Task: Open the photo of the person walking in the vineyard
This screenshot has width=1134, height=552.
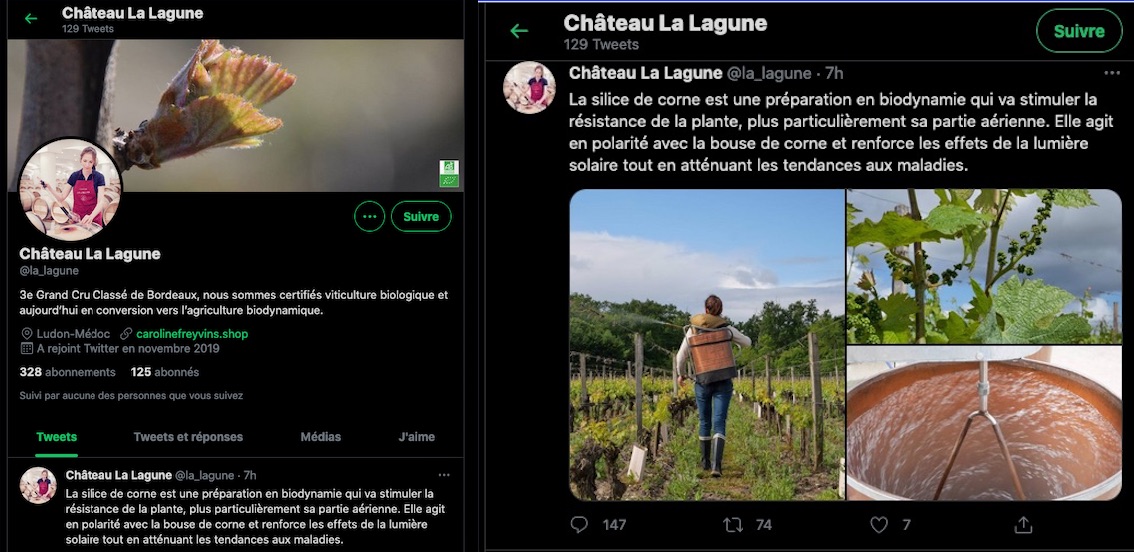Action: click(x=707, y=345)
